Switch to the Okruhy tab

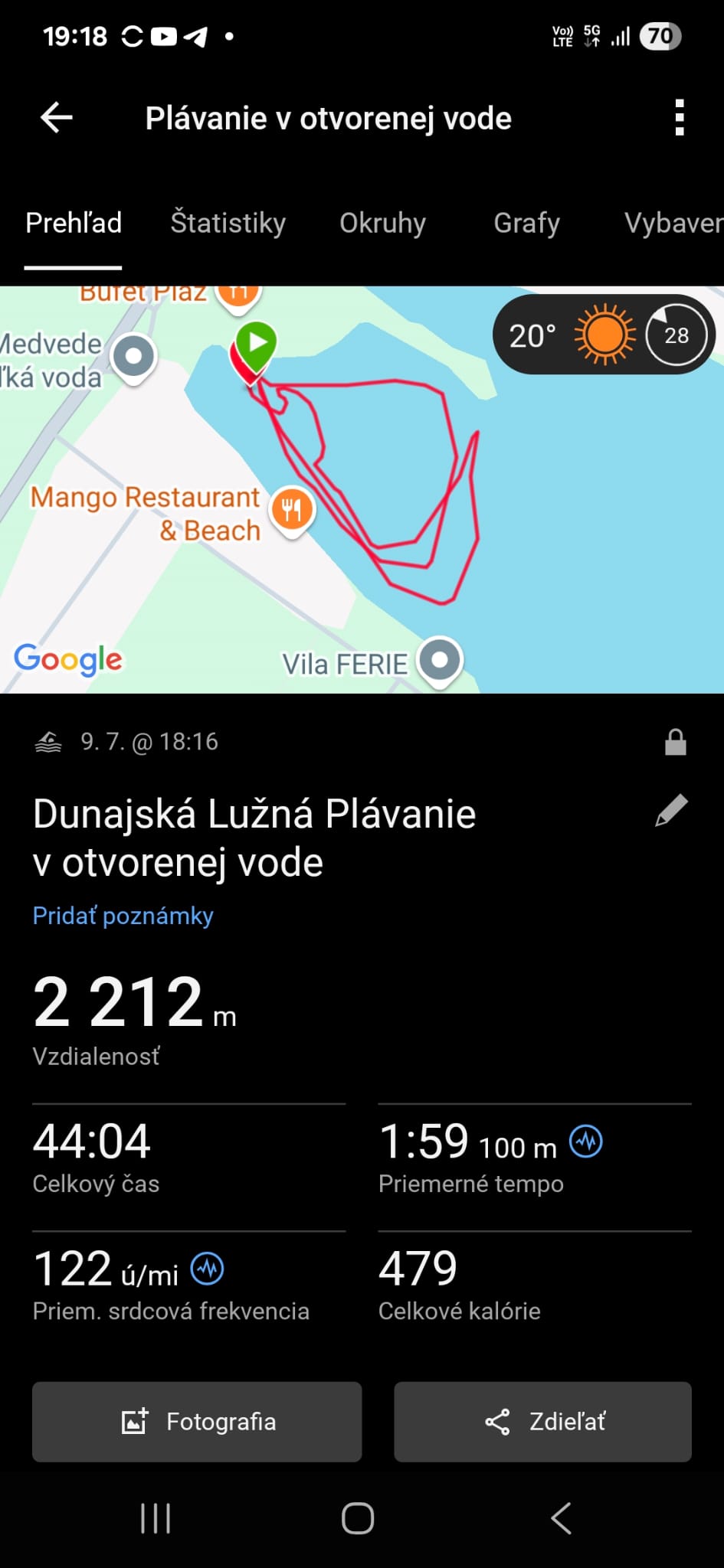pos(382,223)
